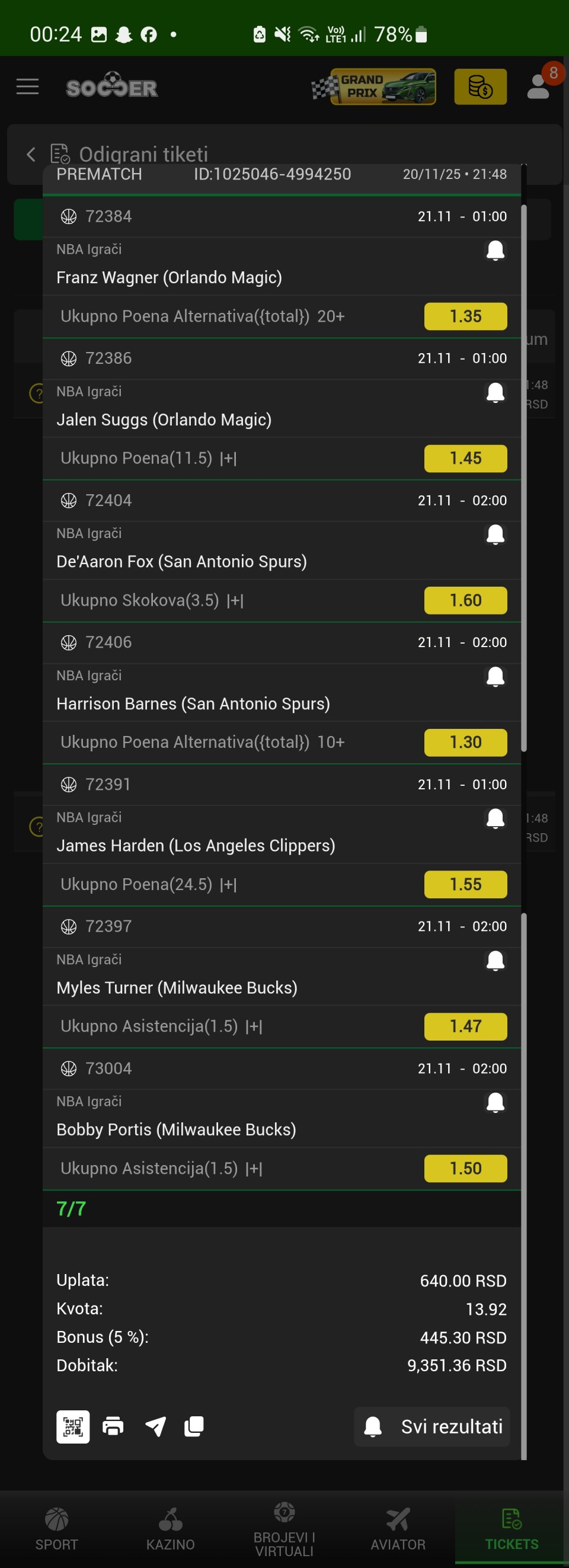Toggle the bell for Harrison Barnes
The width and height of the screenshot is (569, 1568).
[x=496, y=676]
